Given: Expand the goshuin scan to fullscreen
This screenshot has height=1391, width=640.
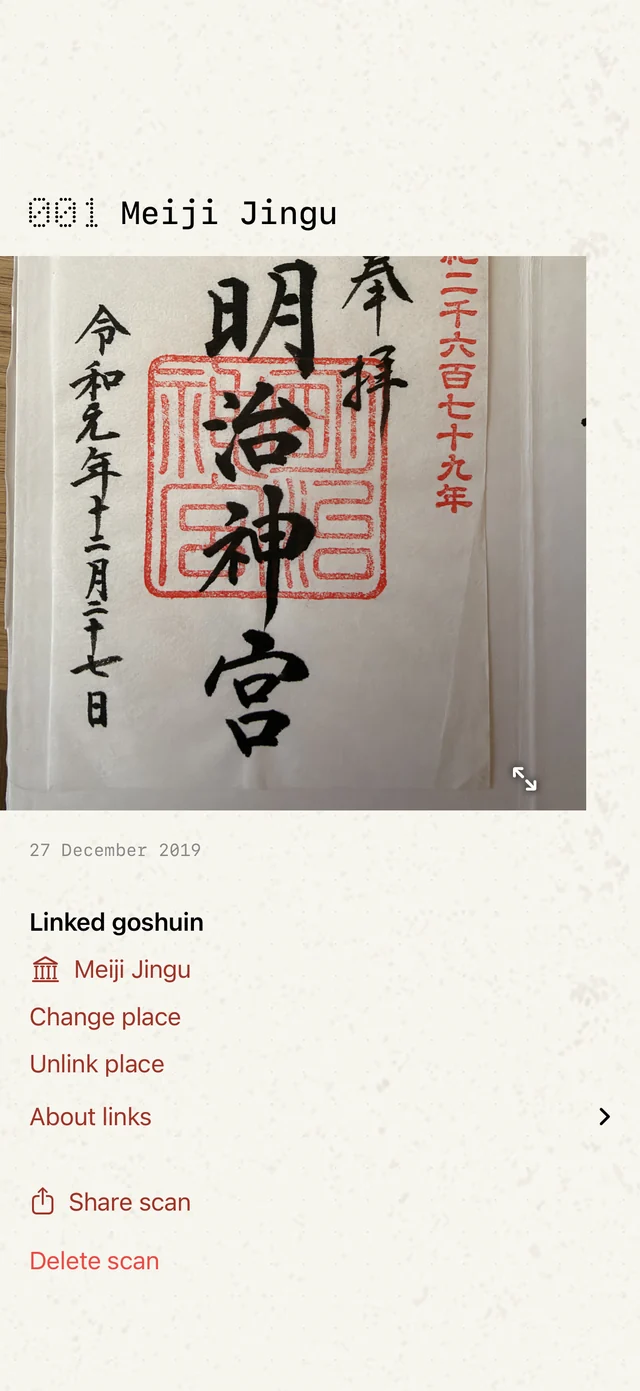Looking at the screenshot, I should [x=525, y=778].
